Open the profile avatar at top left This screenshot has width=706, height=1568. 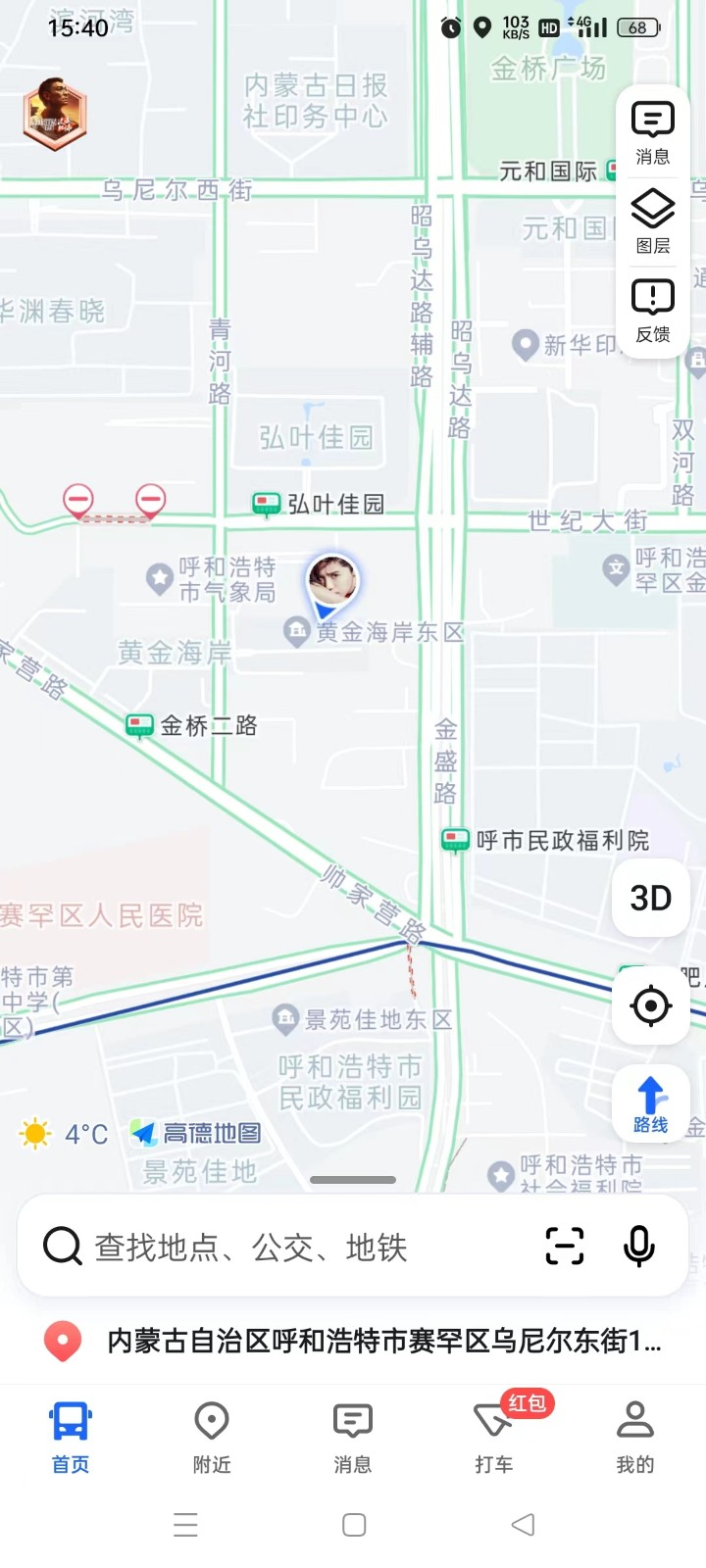pos(56,113)
